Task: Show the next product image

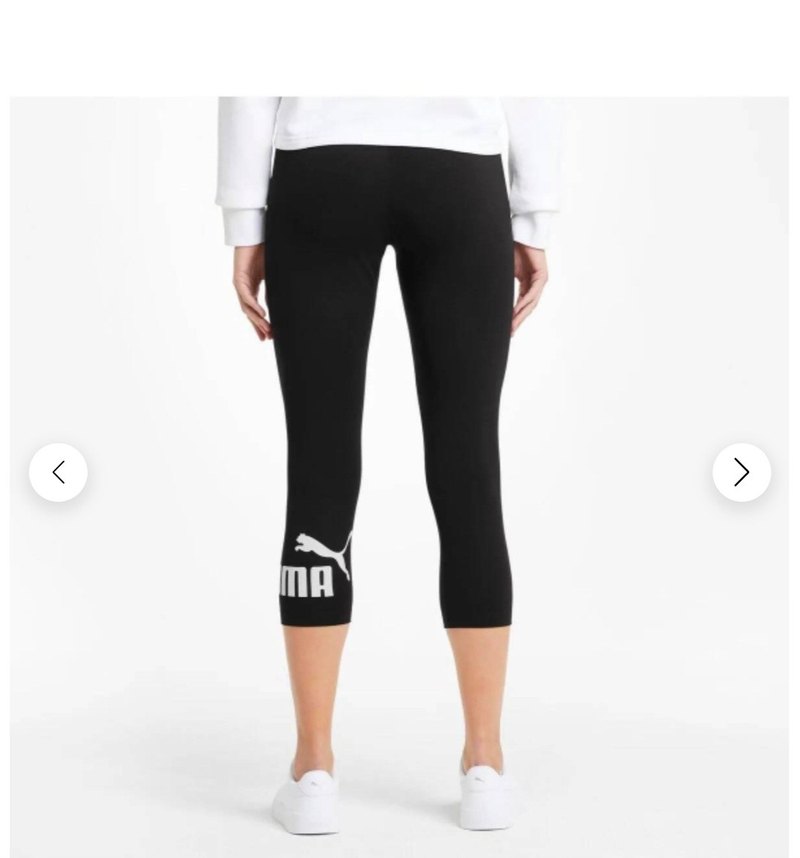Action: coord(741,472)
